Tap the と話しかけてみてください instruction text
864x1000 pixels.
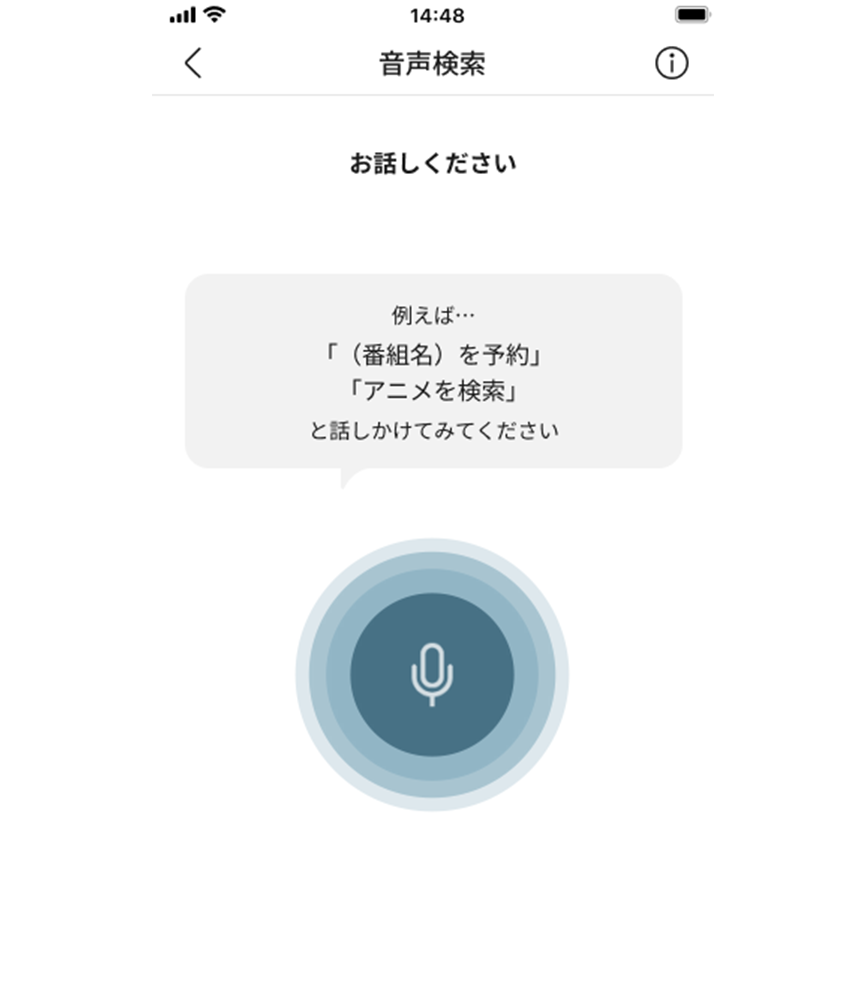[432, 430]
